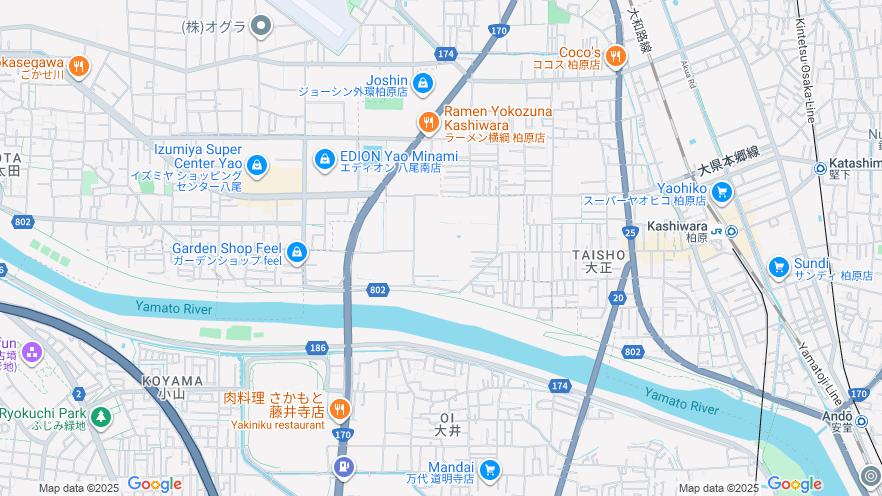Select the Kashiwara station icon
The width and height of the screenshot is (882, 496).
click(x=732, y=231)
